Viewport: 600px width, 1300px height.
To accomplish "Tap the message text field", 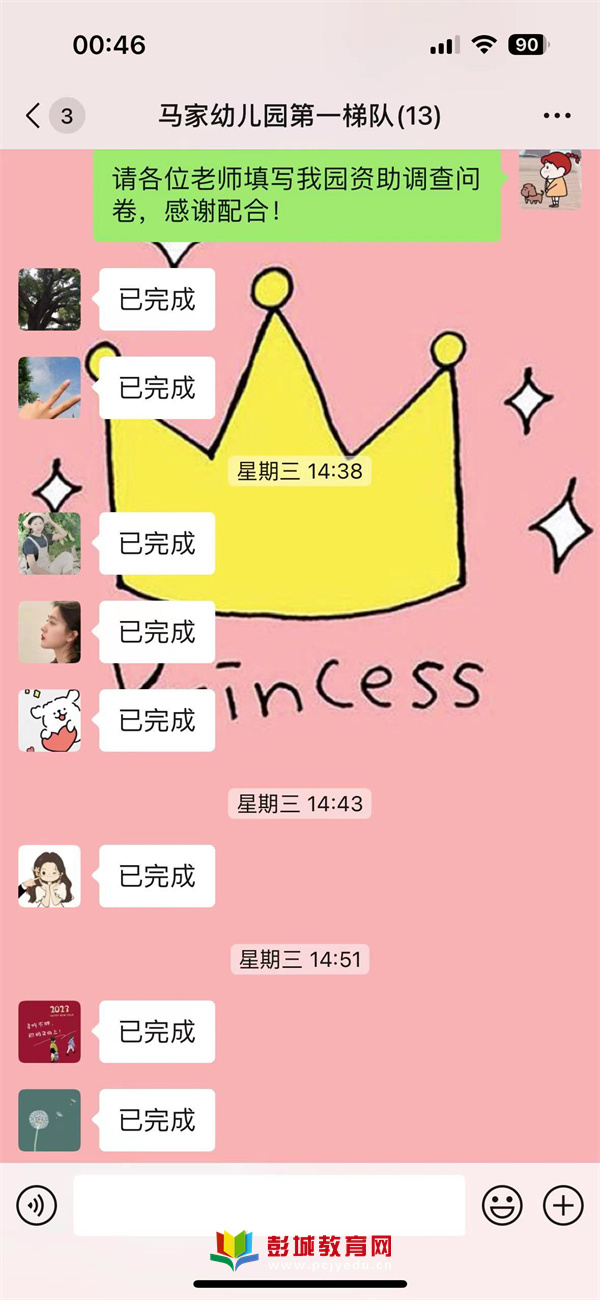I will coord(268,1205).
